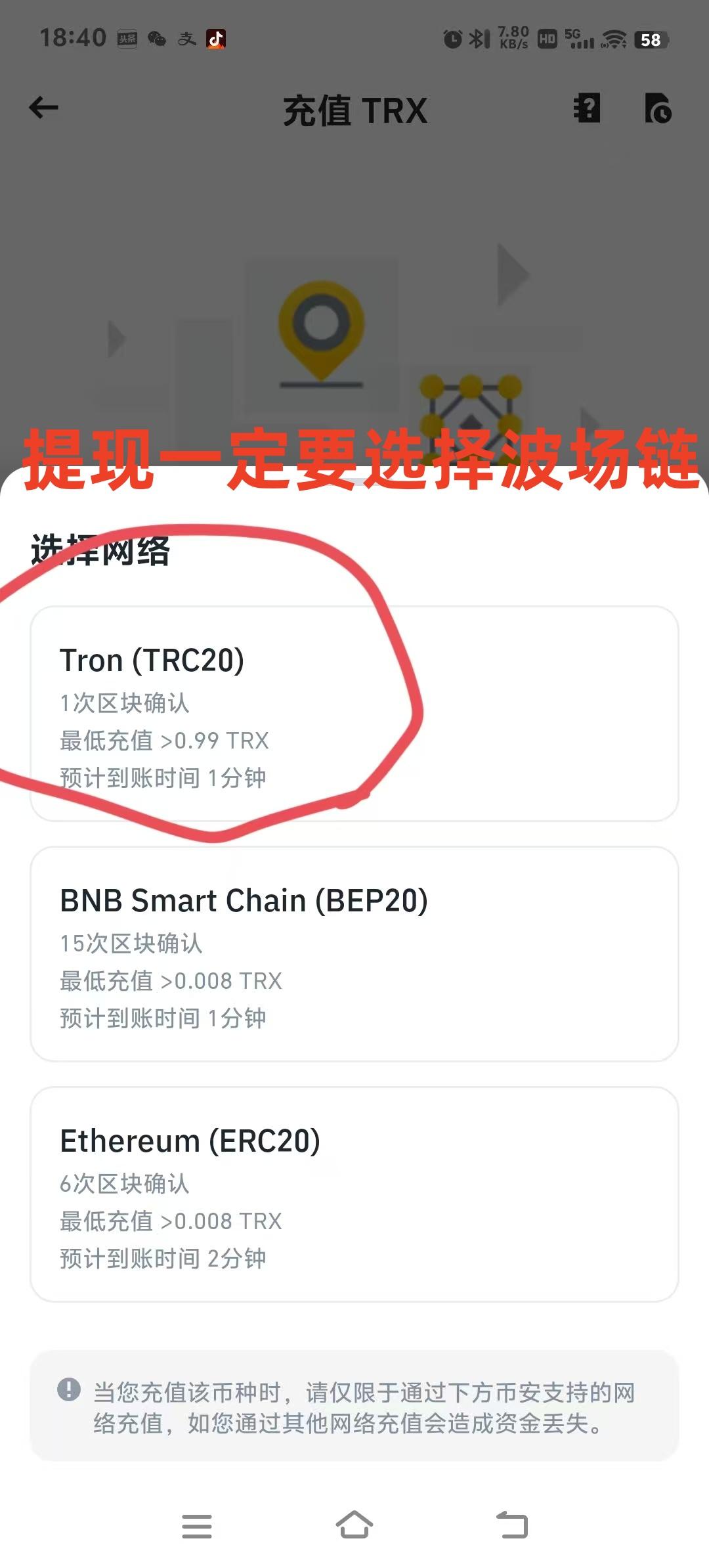Open the deposit help guide icon
The image size is (709, 1568).
587,108
